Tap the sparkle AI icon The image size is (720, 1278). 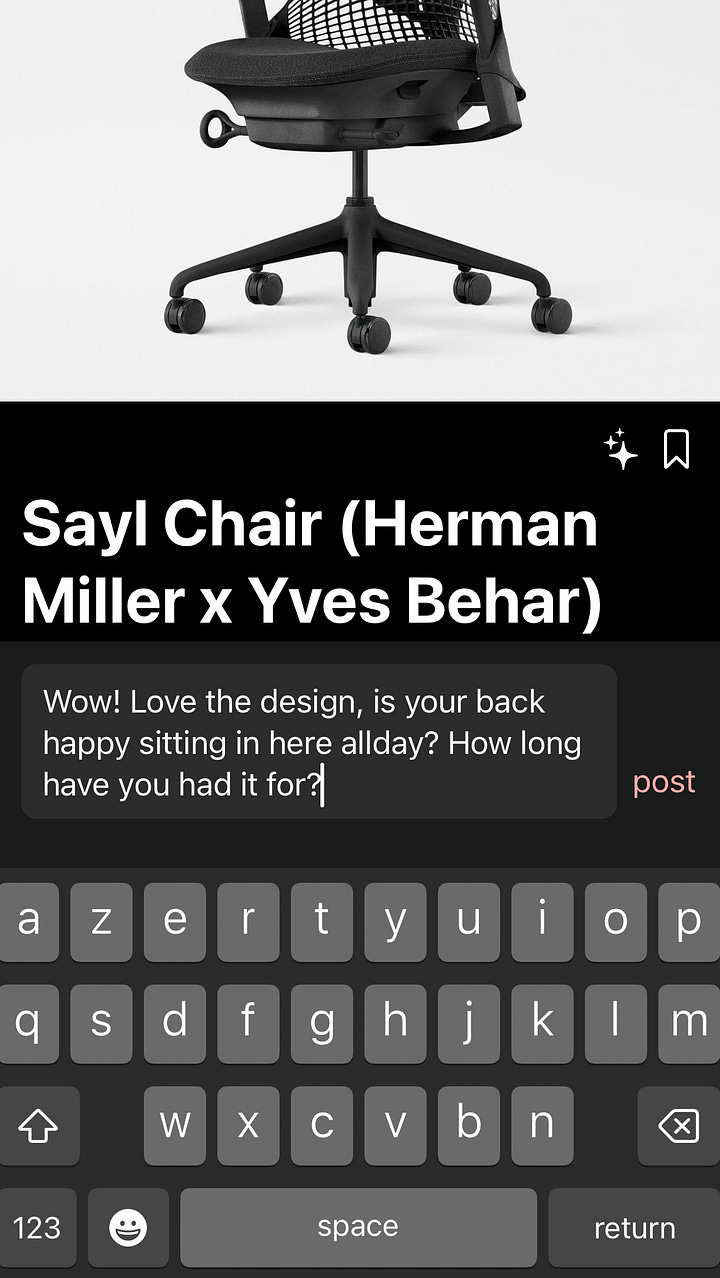pos(621,450)
